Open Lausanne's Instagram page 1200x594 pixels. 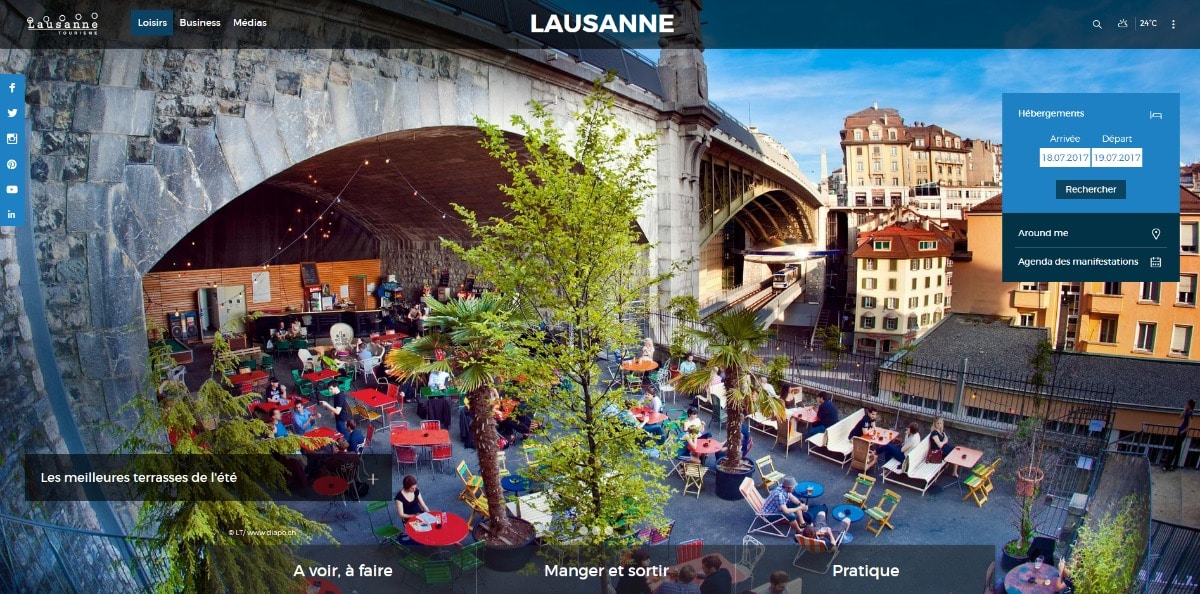(x=12, y=139)
